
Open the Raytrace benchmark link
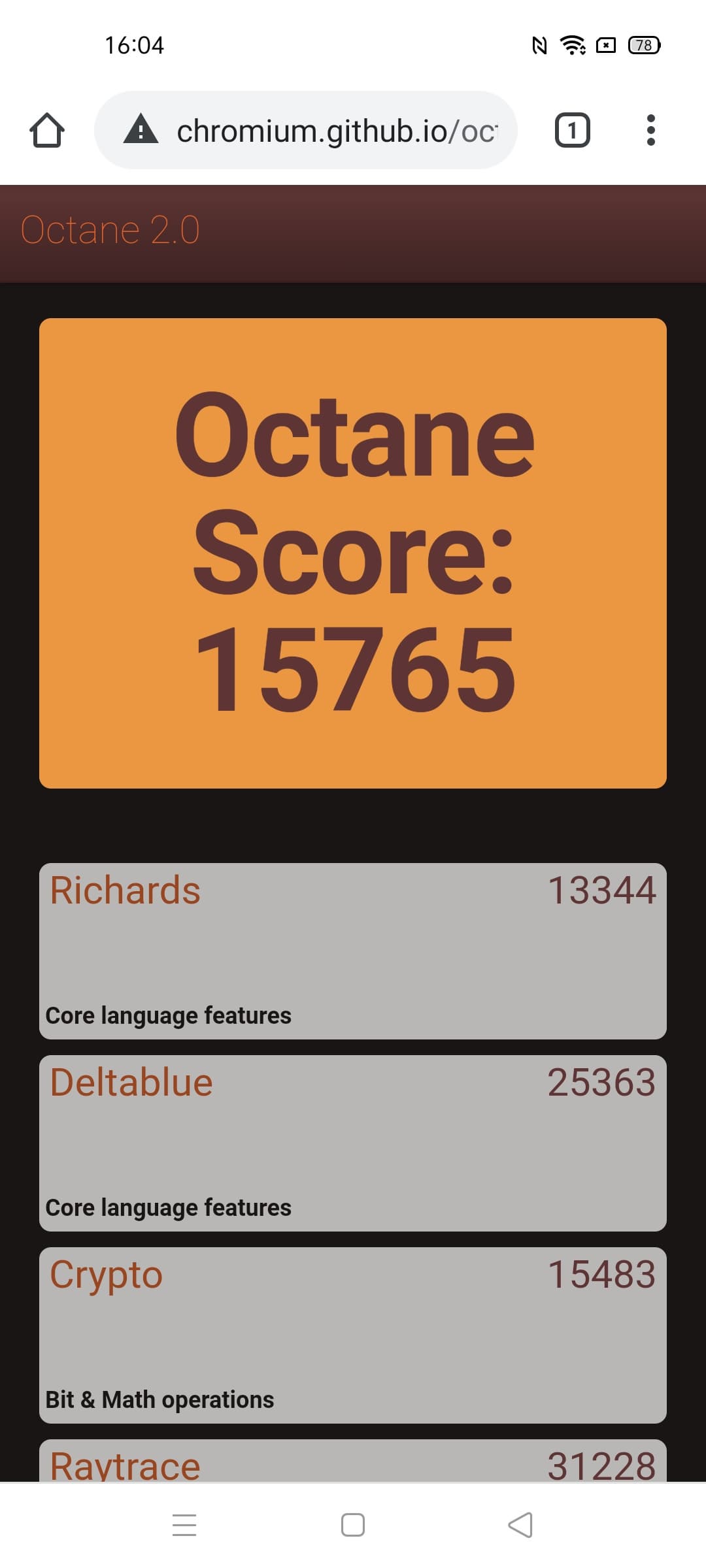126,1465
